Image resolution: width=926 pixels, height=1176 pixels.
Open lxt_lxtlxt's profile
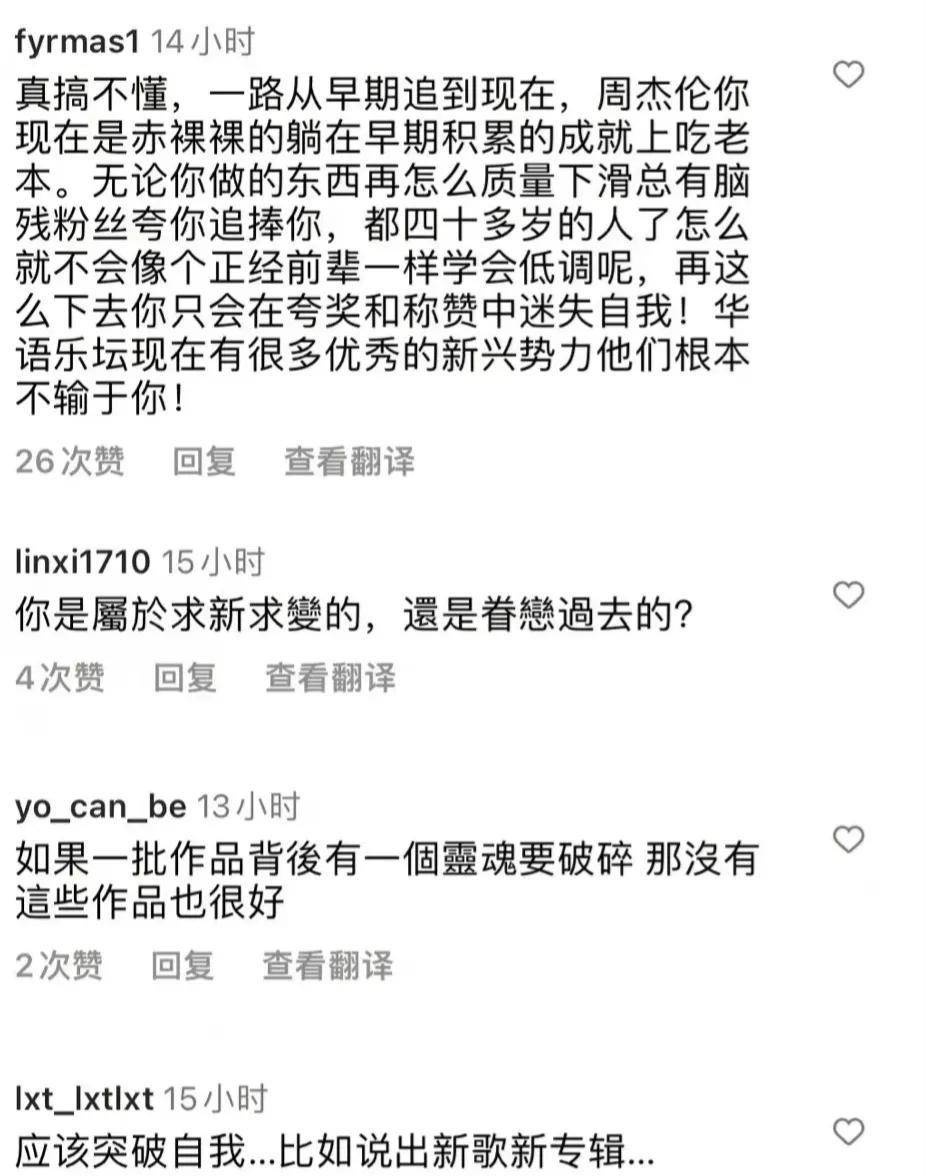84,1099
